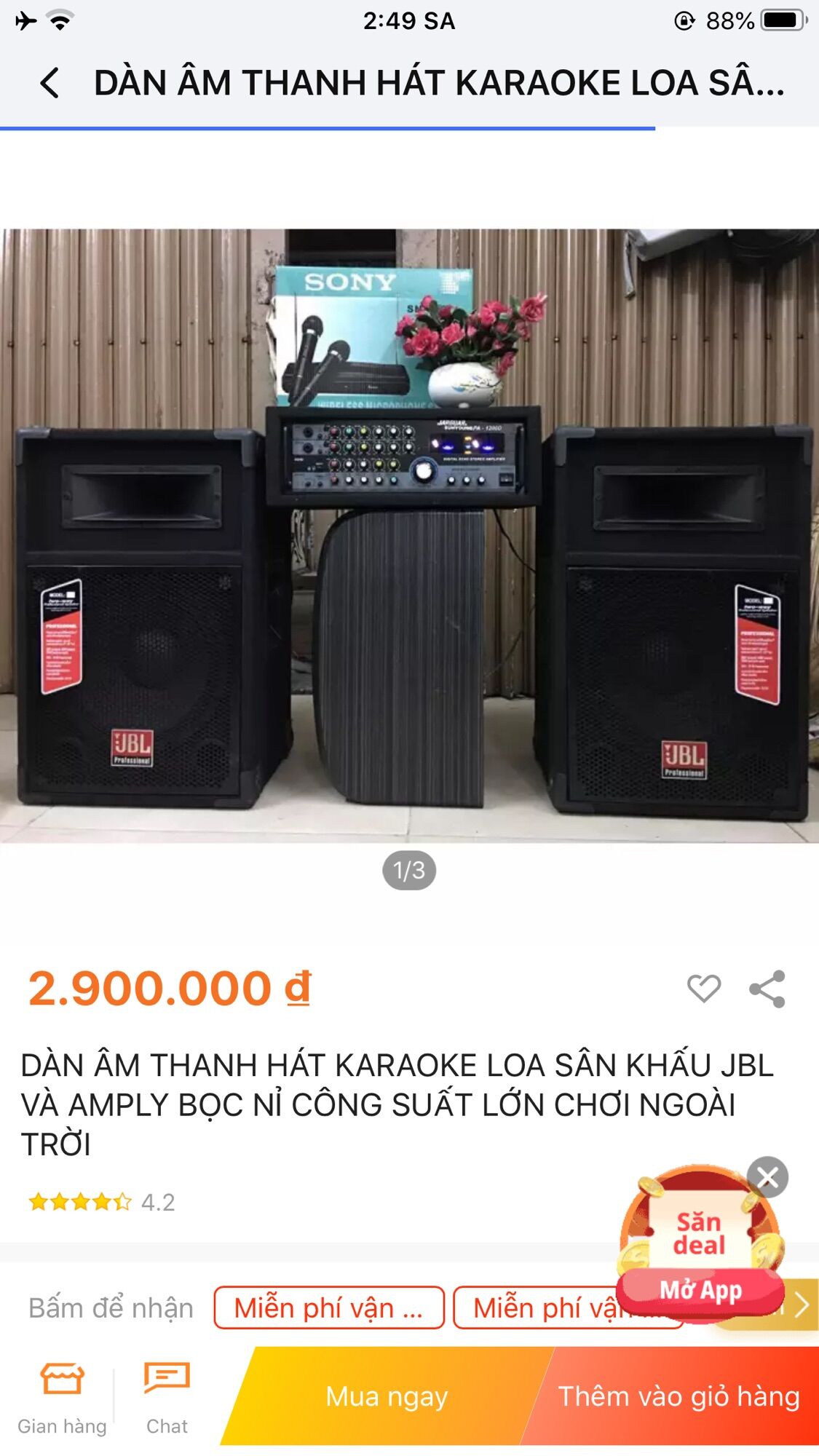Tap the product photo to view fullscreen
The image size is (819, 1456).
pos(409,531)
